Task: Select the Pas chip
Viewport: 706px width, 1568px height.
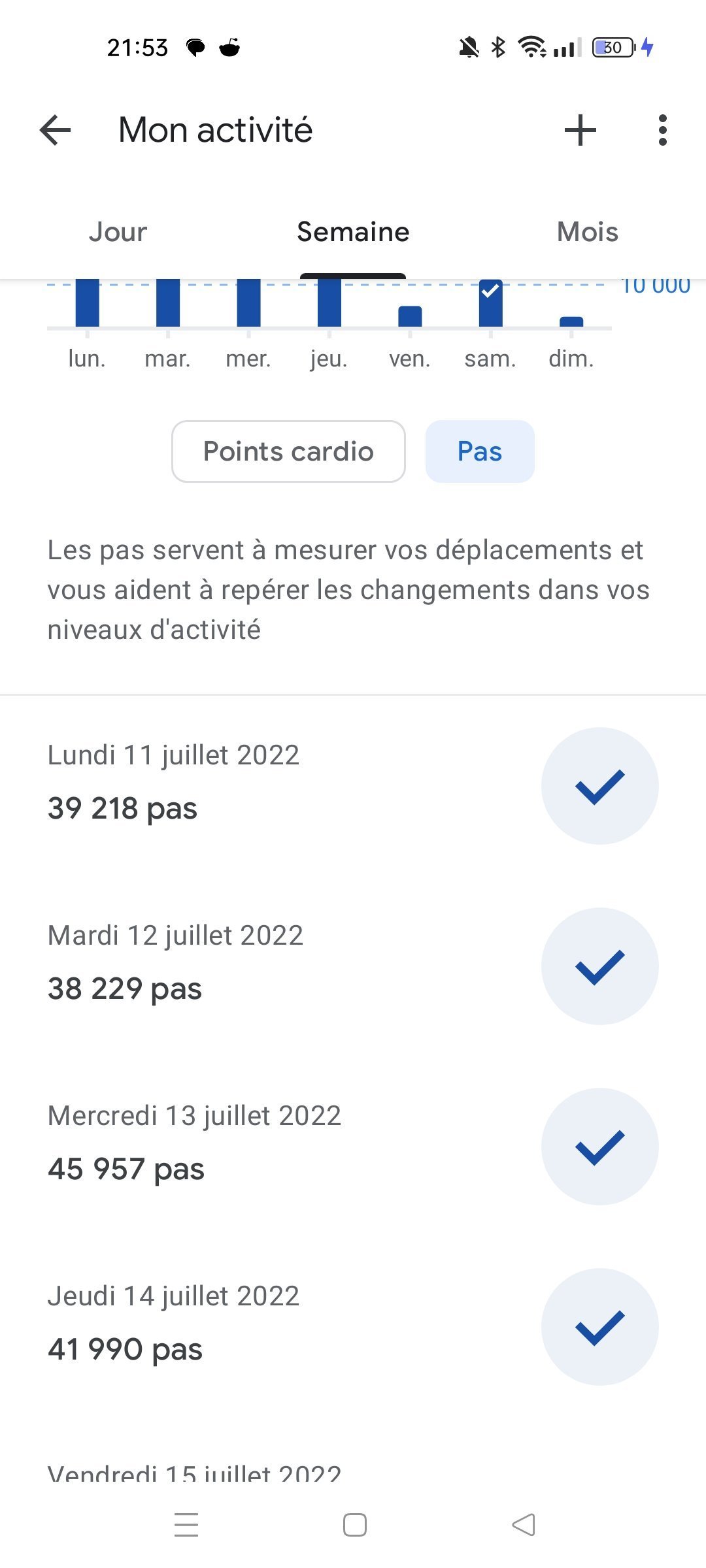Action: (480, 451)
